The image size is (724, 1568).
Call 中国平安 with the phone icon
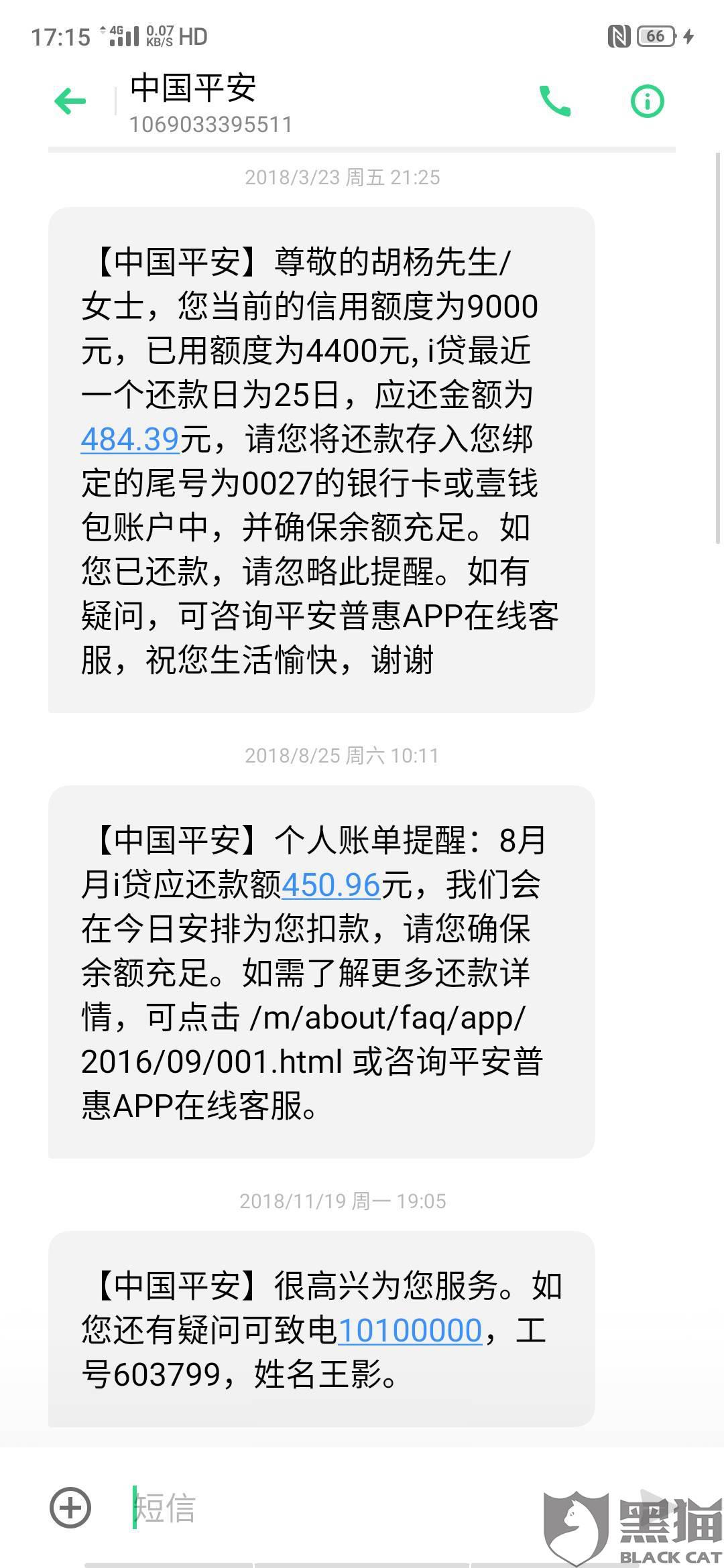click(x=555, y=102)
